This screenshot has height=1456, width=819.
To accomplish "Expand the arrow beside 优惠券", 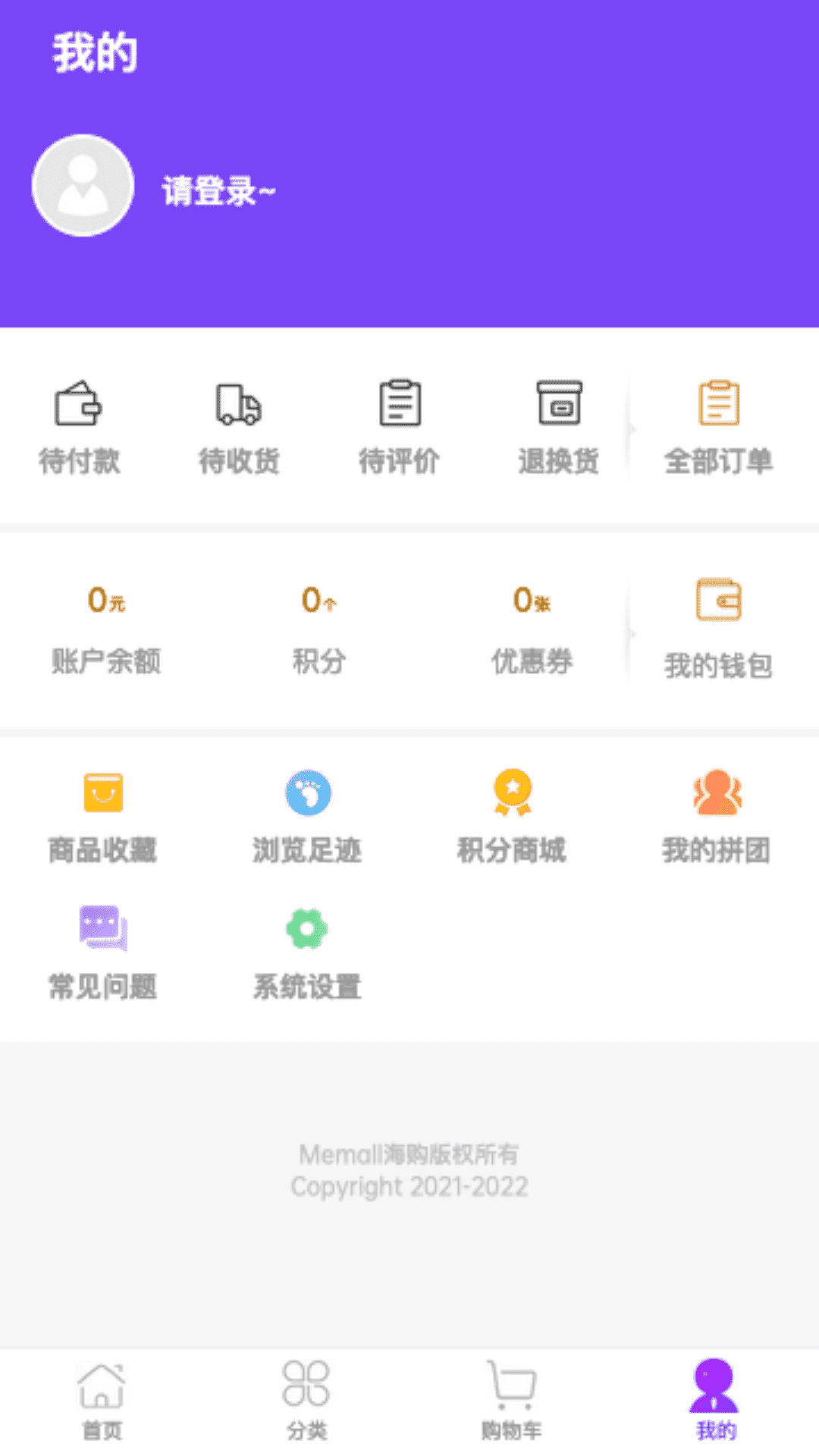I will coord(632,633).
